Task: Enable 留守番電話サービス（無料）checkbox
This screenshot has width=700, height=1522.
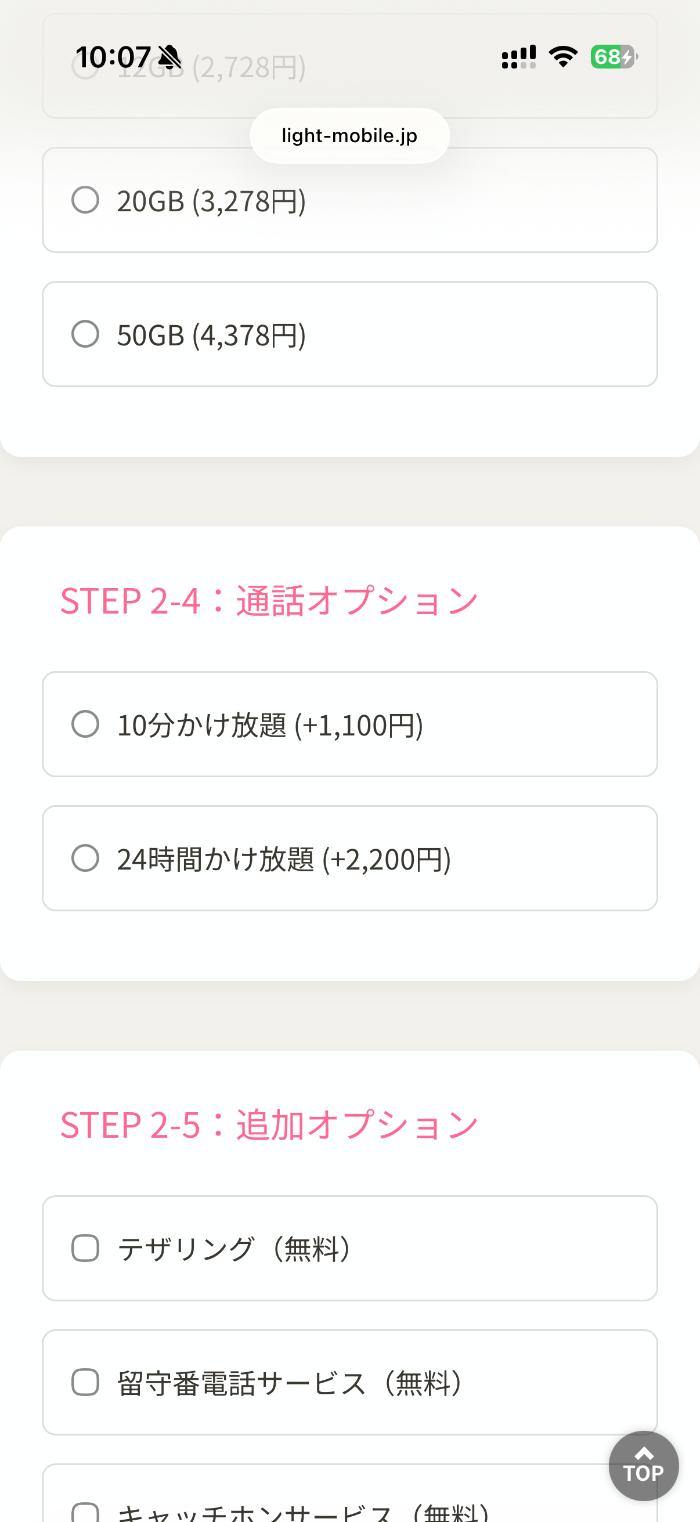Action: [x=86, y=1382]
